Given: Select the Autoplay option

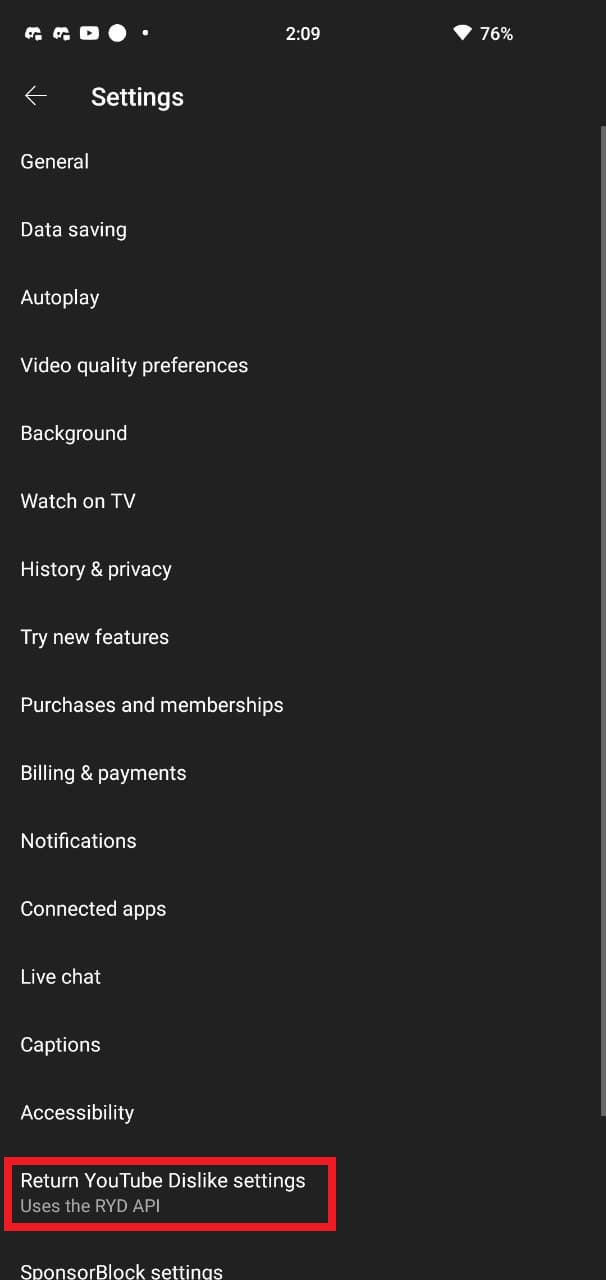Looking at the screenshot, I should (x=60, y=298).
